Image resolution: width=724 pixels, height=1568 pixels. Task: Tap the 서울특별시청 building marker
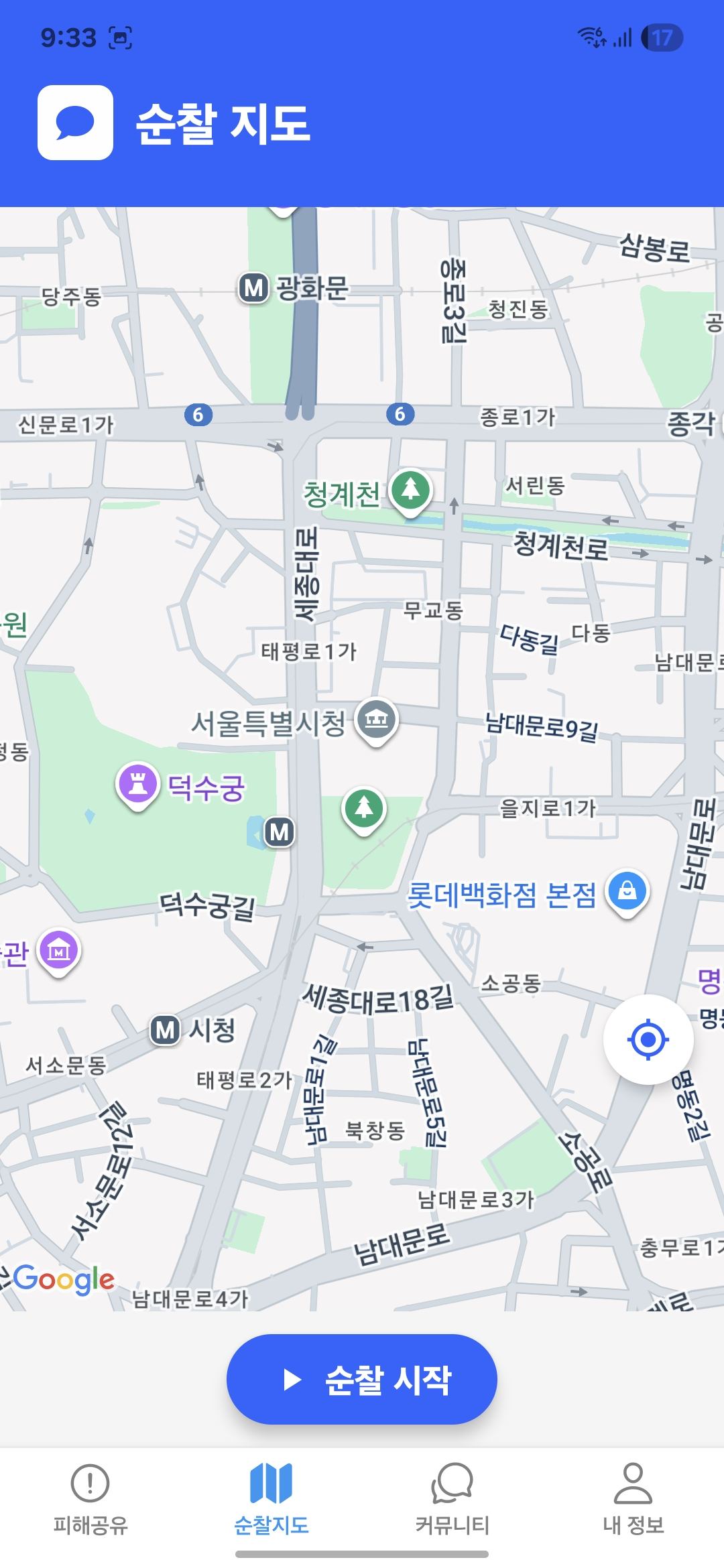coord(377,721)
